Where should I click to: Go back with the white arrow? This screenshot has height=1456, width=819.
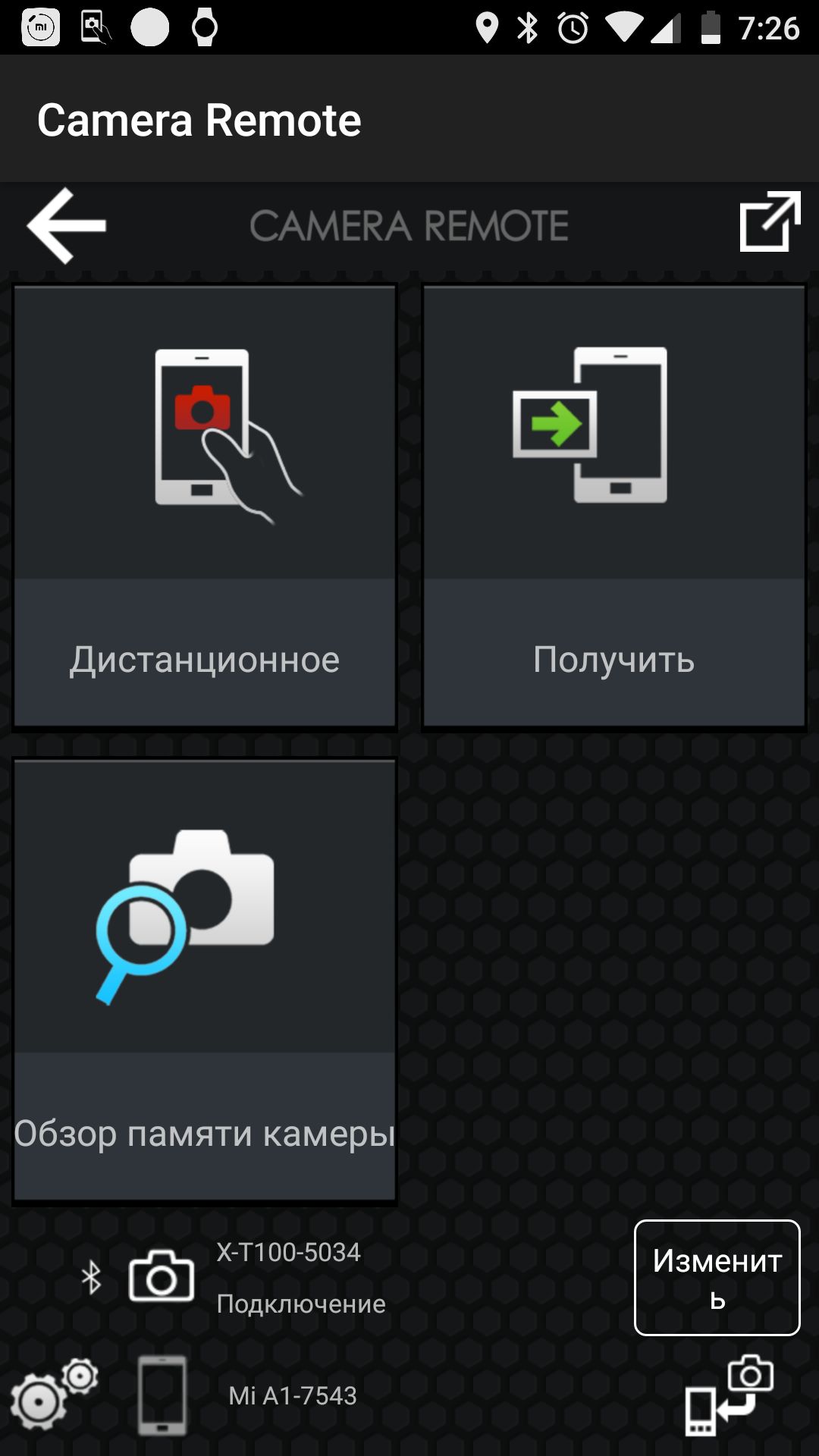click(67, 225)
